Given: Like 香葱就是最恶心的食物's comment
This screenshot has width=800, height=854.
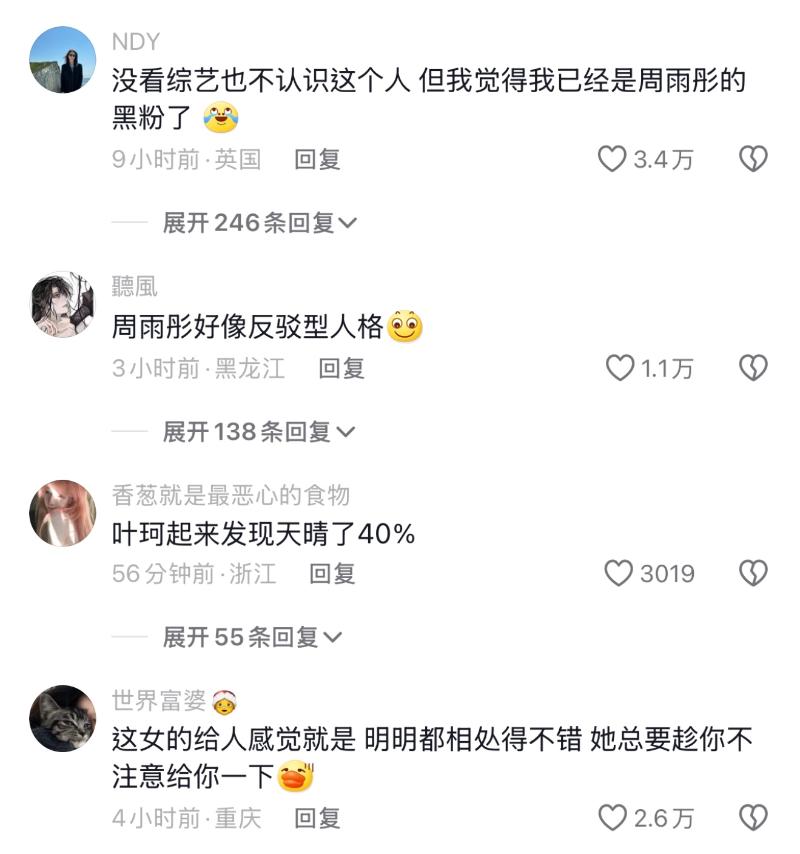Looking at the screenshot, I should 619,573.
